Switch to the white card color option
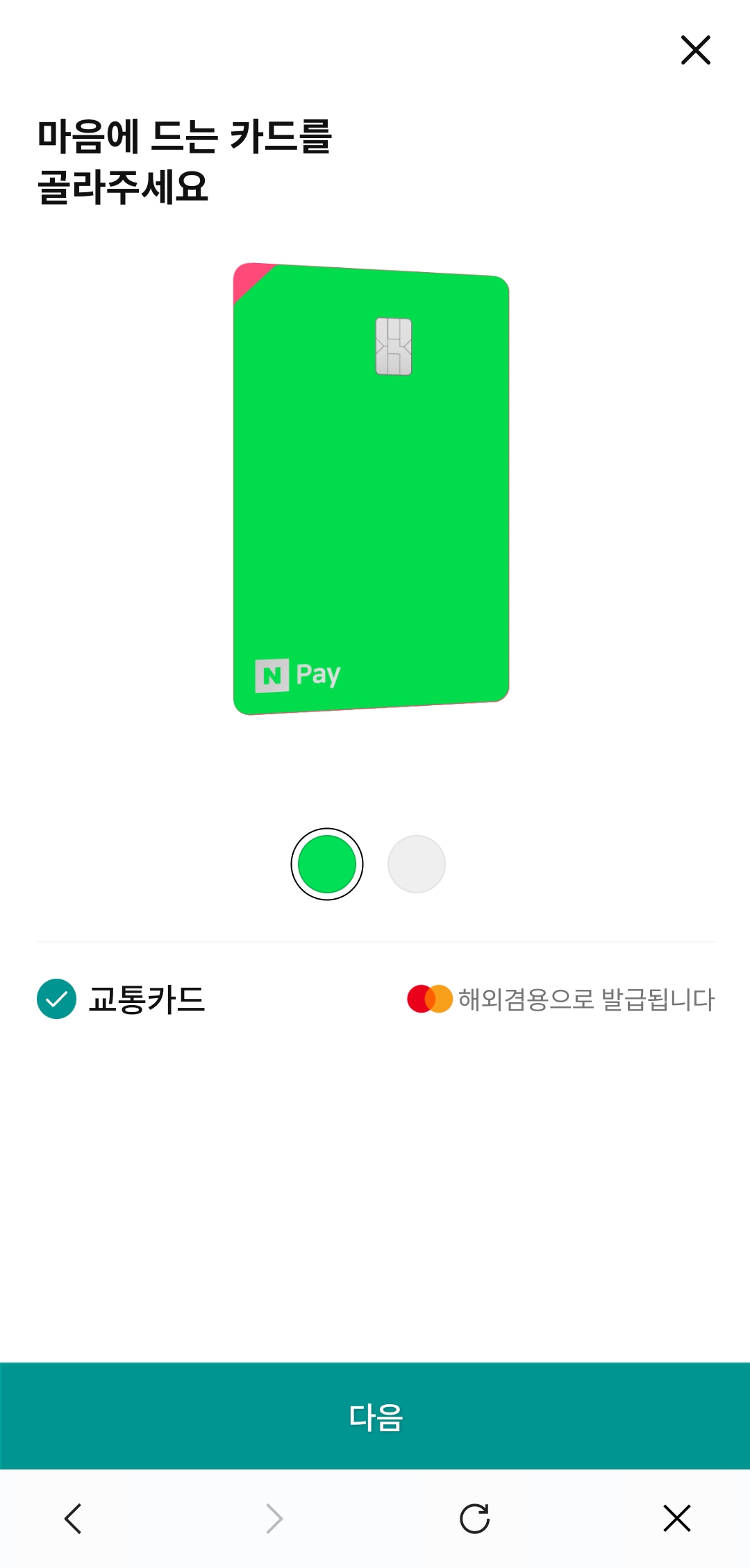 (416, 863)
